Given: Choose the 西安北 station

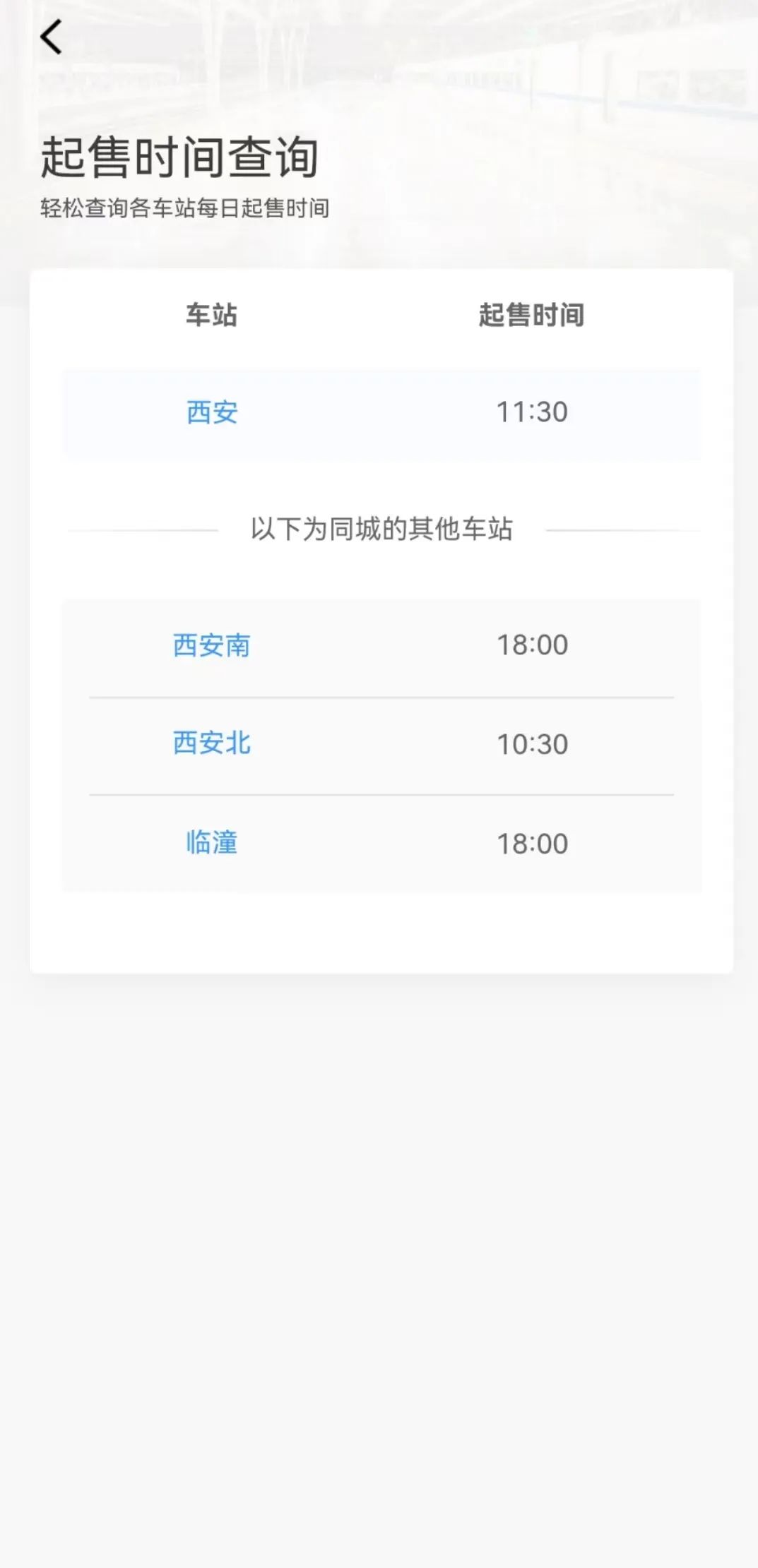Looking at the screenshot, I should pyautogui.click(x=212, y=743).
